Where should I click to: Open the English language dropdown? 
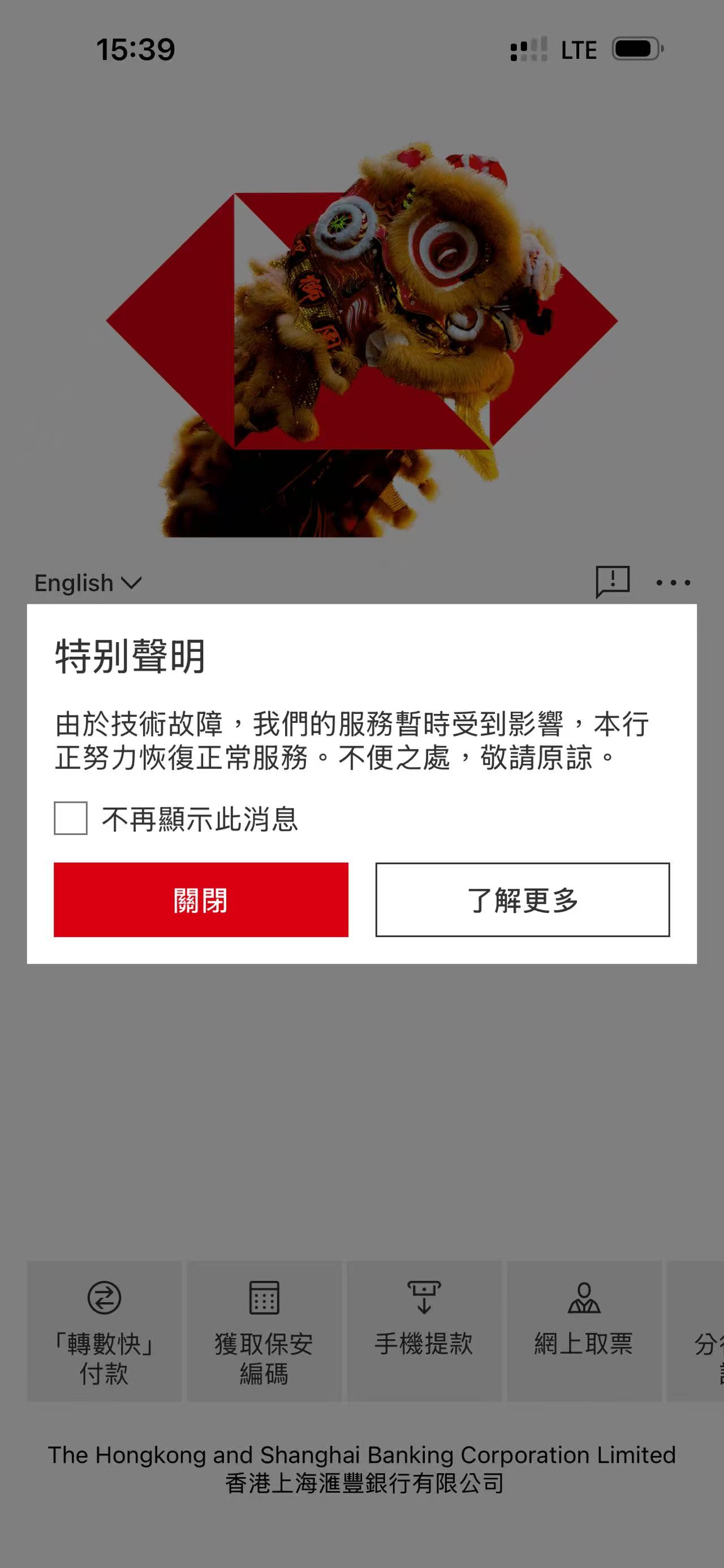click(88, 583)
